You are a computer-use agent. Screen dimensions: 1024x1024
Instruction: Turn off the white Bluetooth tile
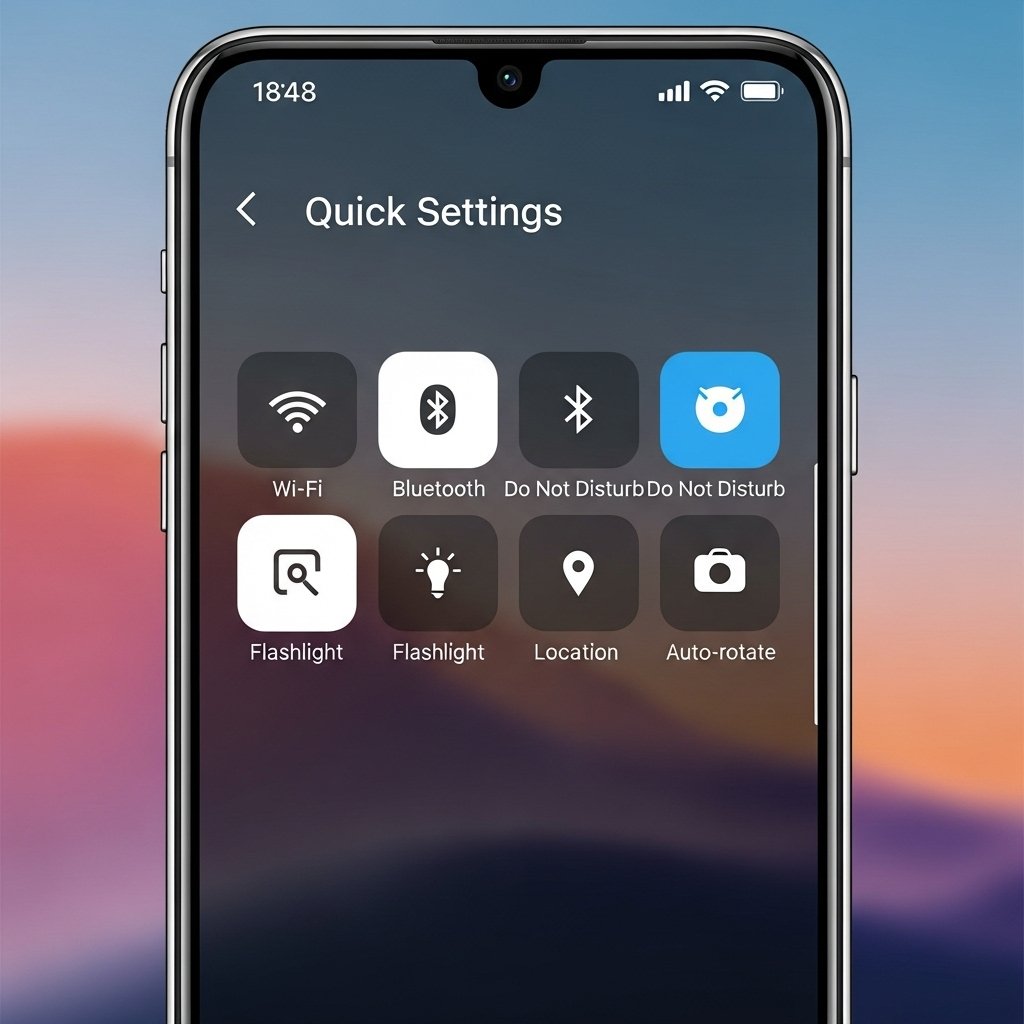tap(438, 410)
